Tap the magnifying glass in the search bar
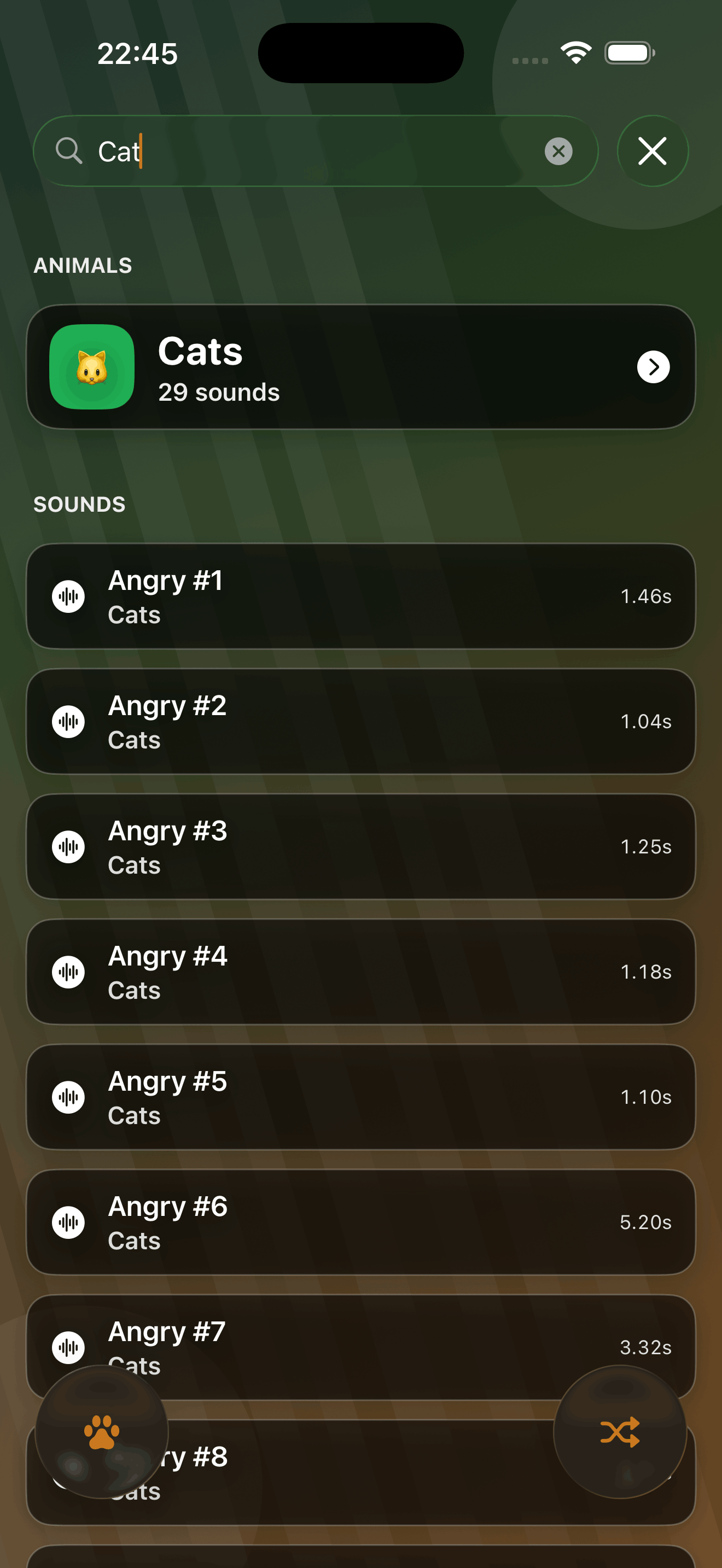The width and height of the screenshot is (722, 1568). (69, 151)
